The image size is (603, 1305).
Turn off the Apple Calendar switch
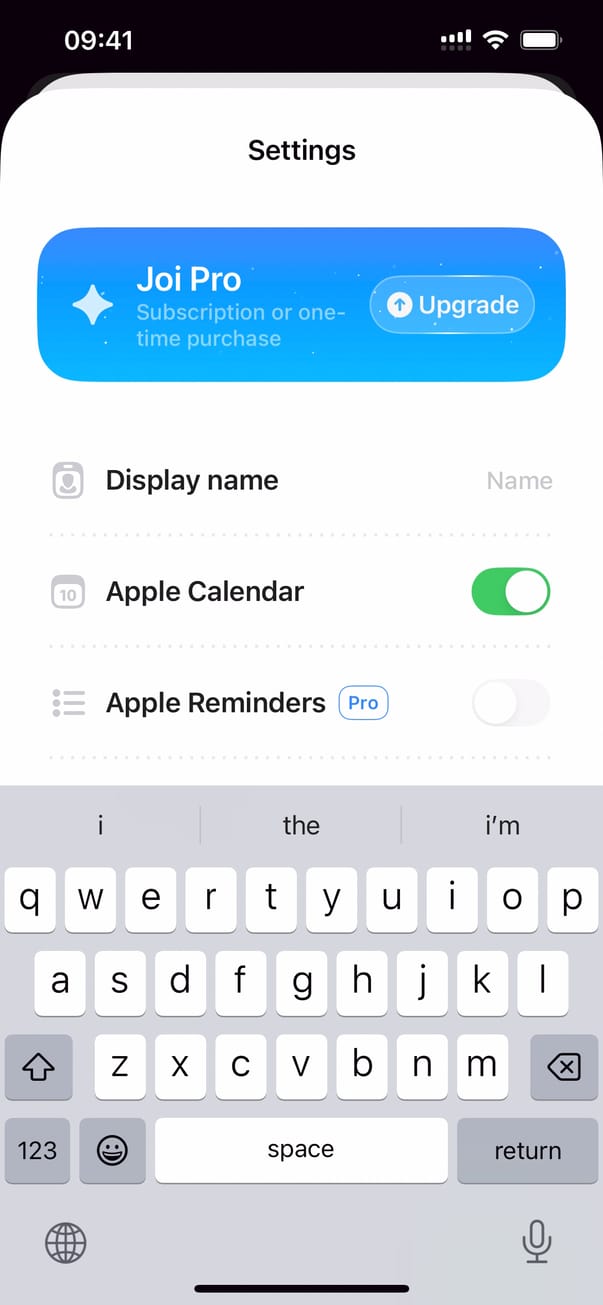point(510,591)
